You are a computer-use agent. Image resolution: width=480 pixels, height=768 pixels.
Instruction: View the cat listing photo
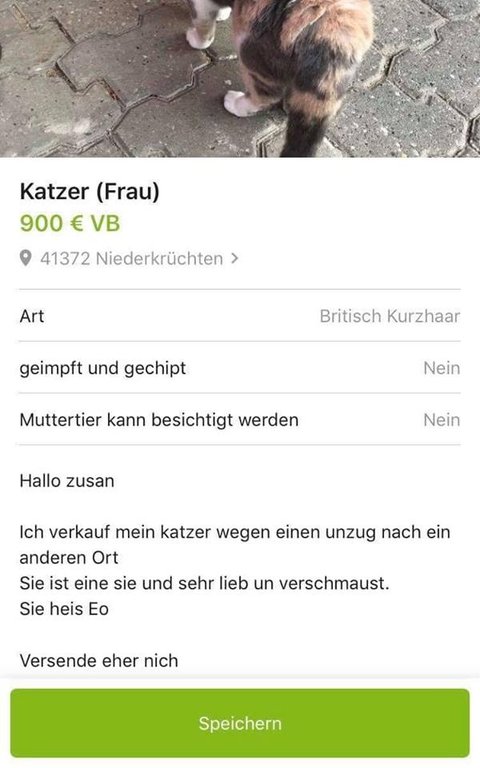240,78
